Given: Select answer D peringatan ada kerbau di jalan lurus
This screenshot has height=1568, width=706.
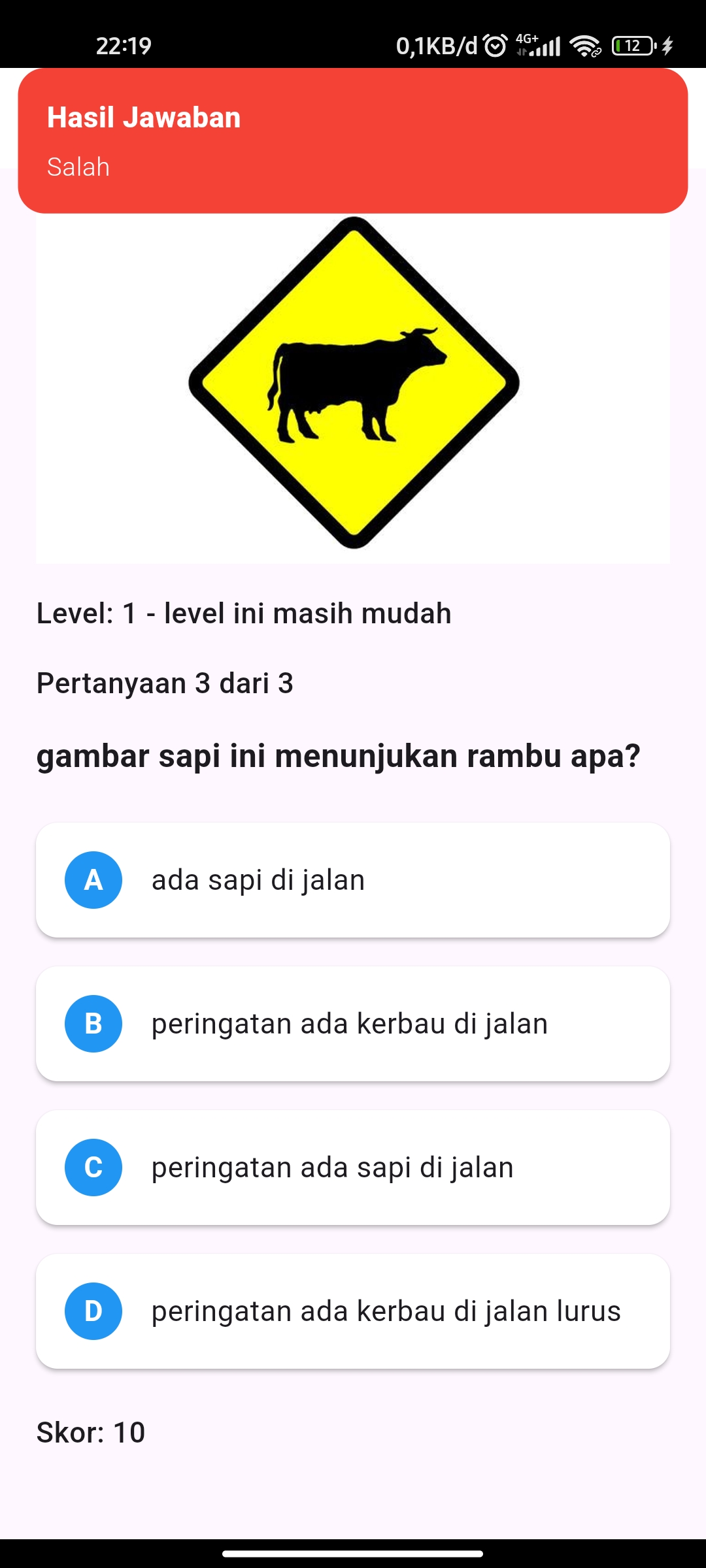Looking at the screenshot, I should click(x=353, y=1311).
